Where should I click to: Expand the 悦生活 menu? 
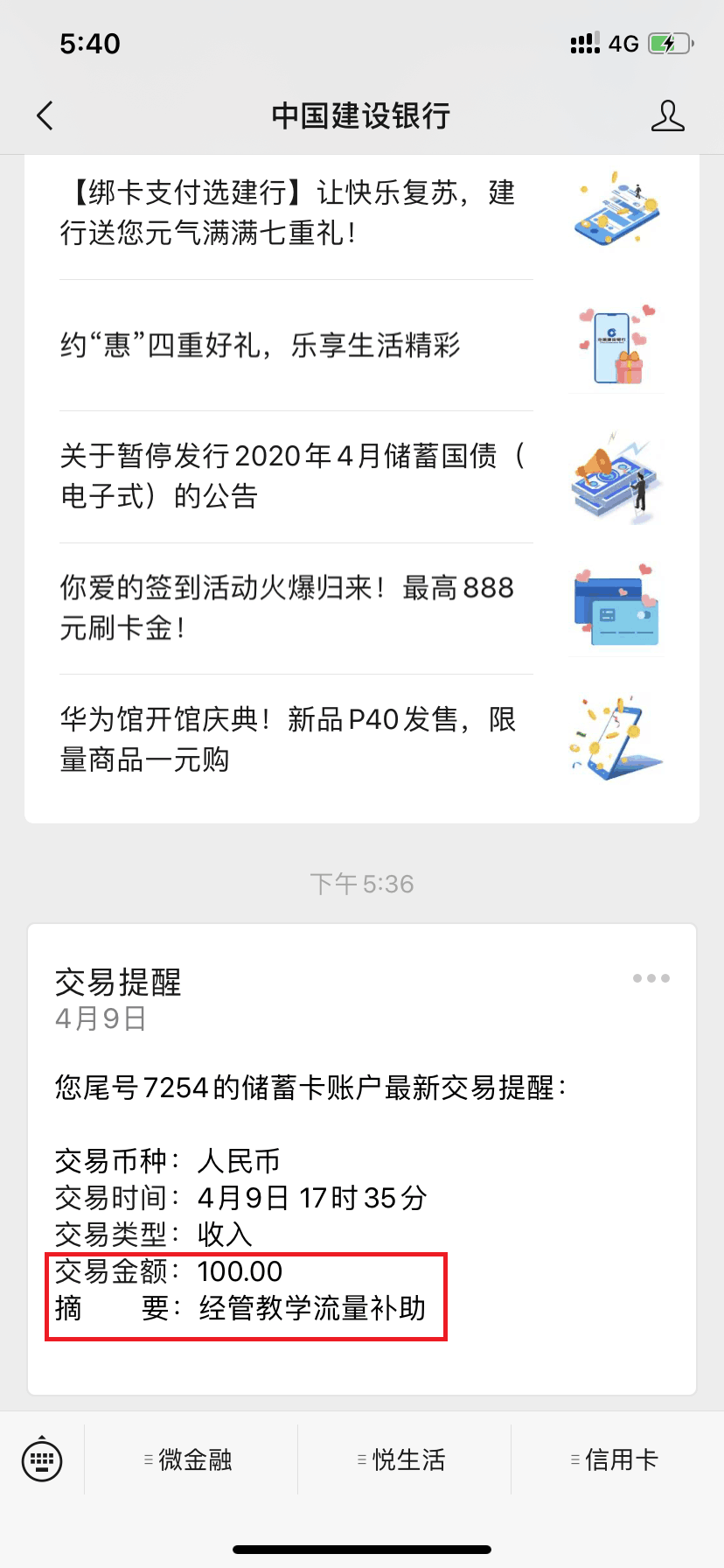coord(404,1459)
